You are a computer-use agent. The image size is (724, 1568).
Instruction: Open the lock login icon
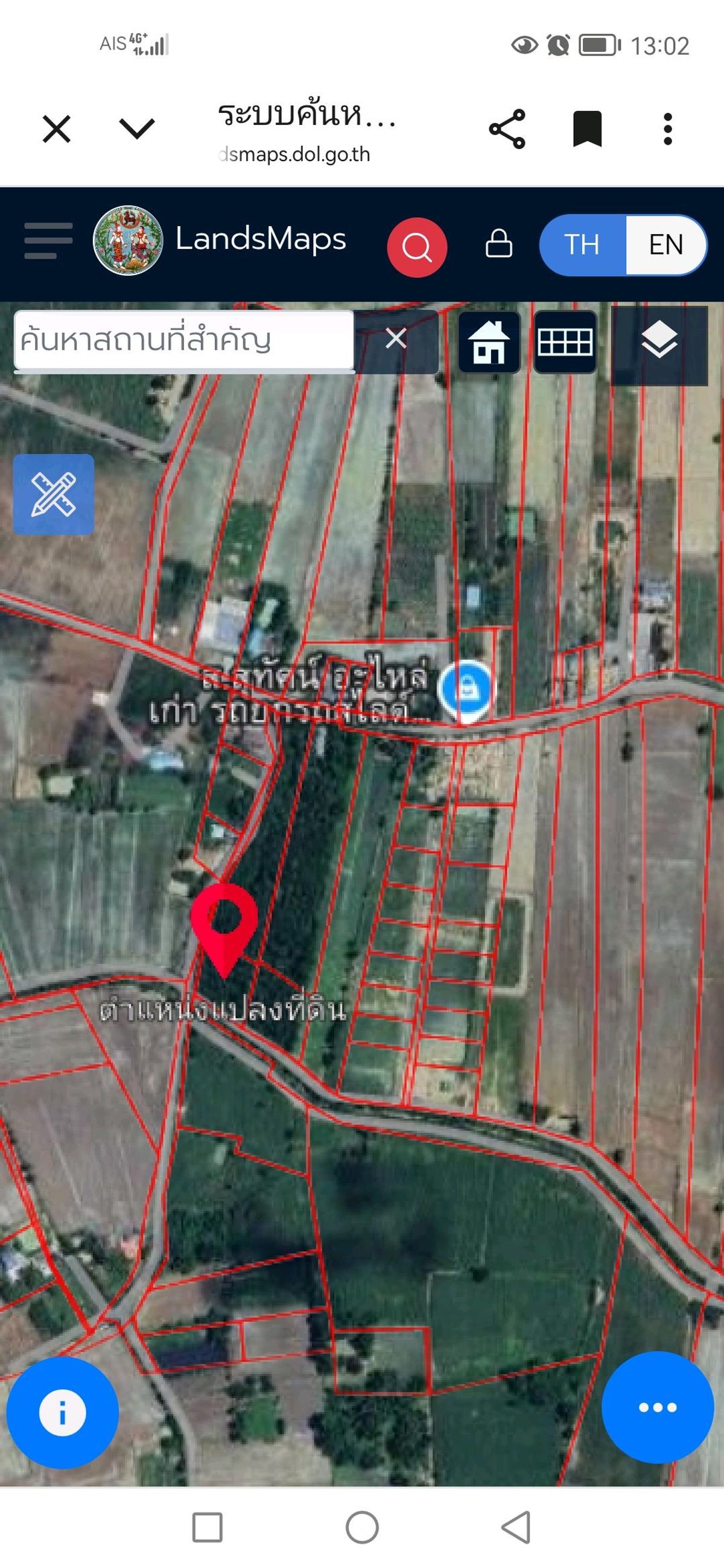pyautogui.click(x=498, y=244)
